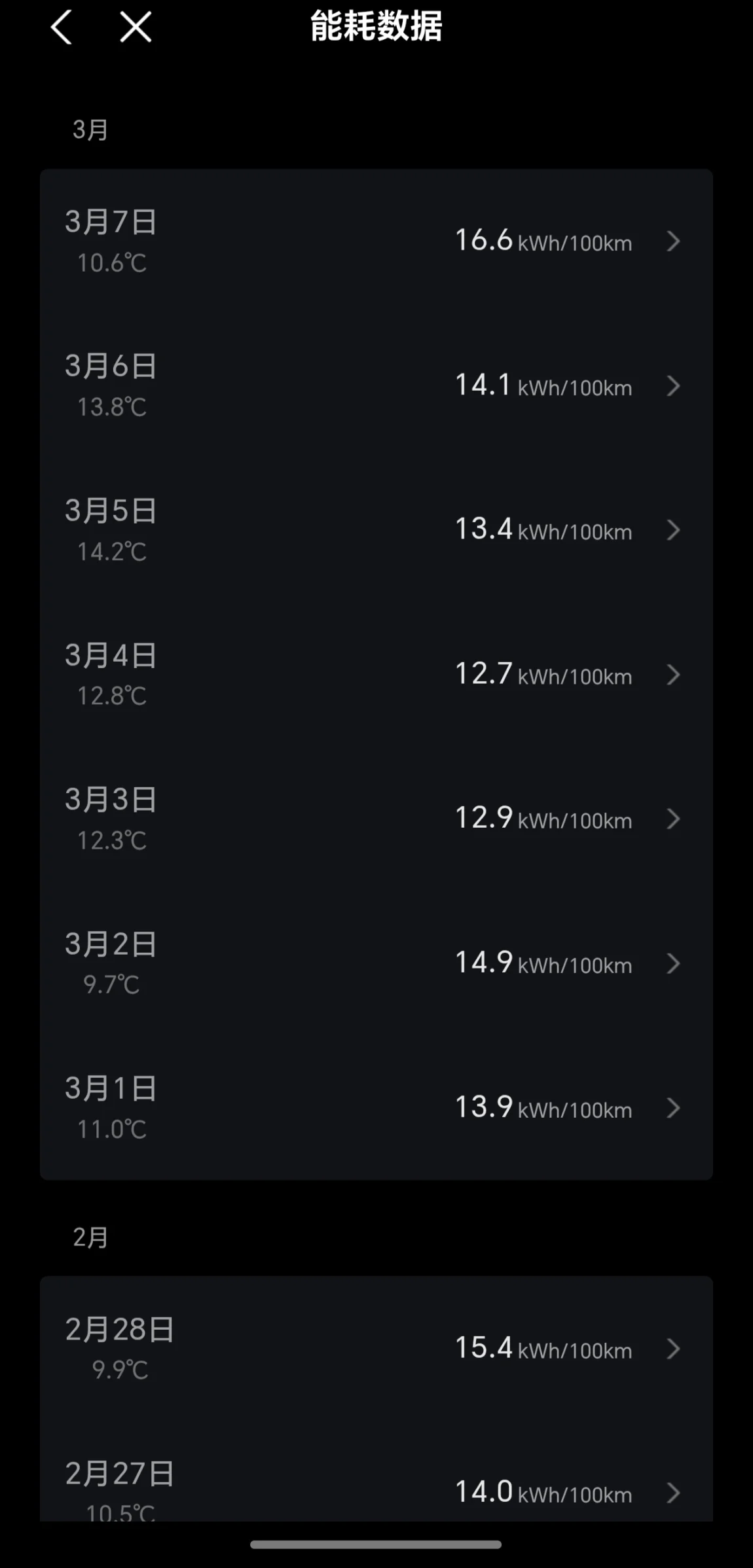The width and height of the screenshot is (753, 1568).
Task: Open the 3月7日 energy record
Action: coord(376,241)
